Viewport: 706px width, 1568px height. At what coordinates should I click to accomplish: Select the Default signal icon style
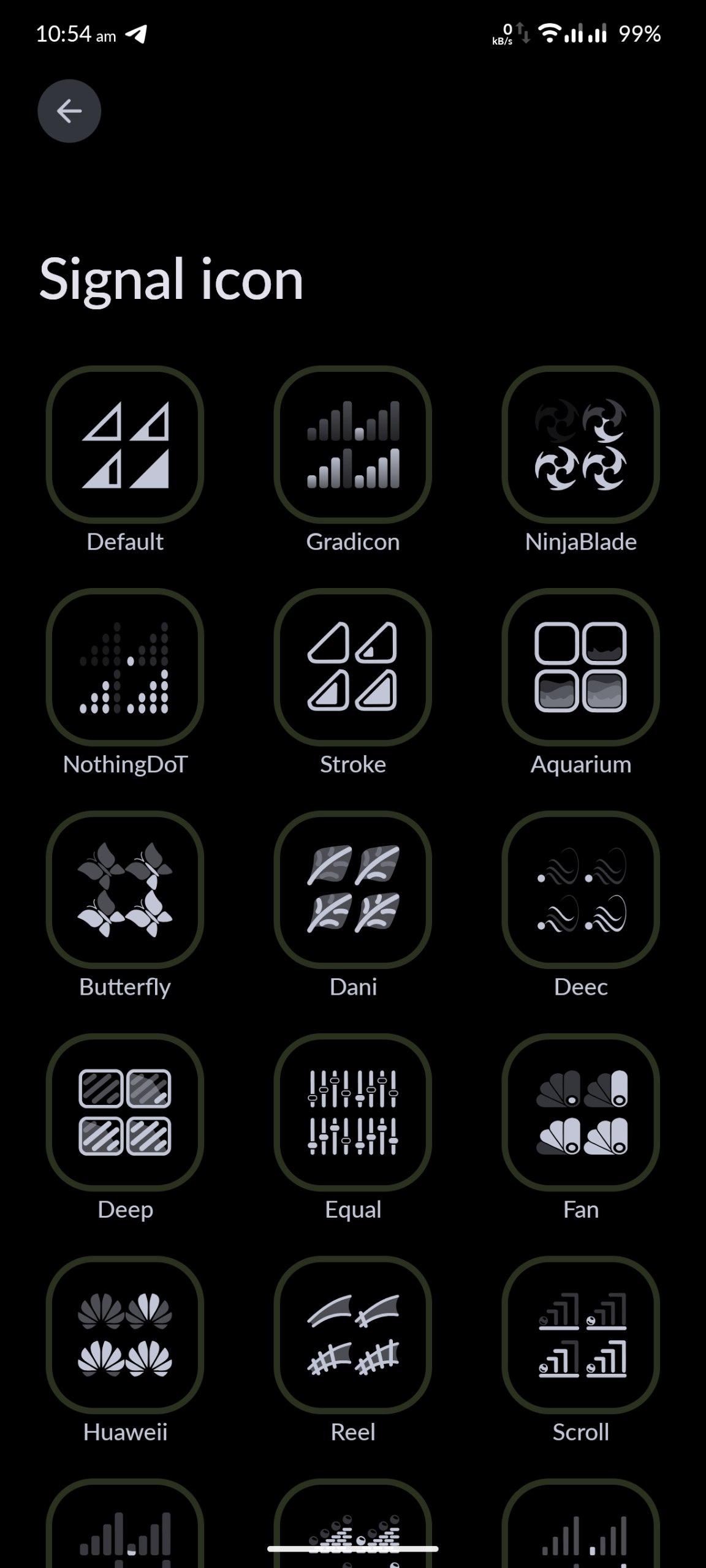pyautogui.click(x=125, y=445)
